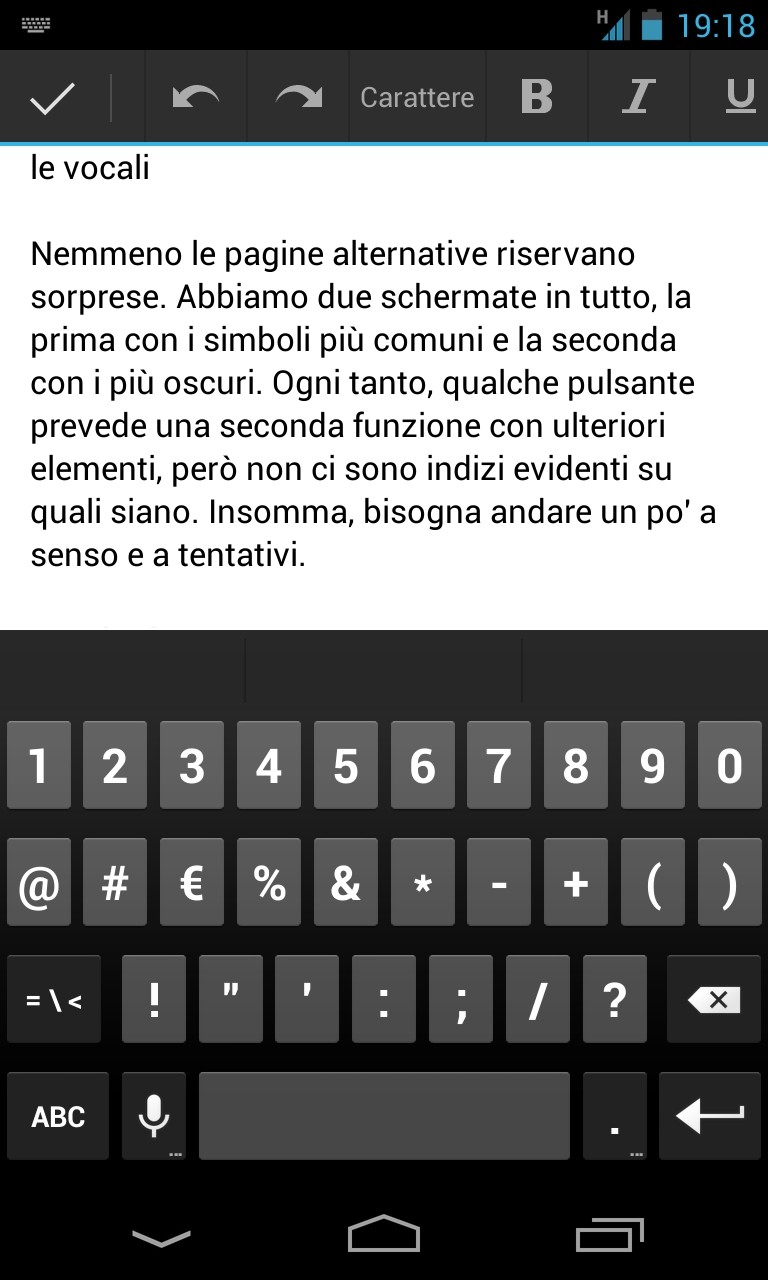
Task: Hide the keyboard using navigation bar
Action: coord(161,1237)
